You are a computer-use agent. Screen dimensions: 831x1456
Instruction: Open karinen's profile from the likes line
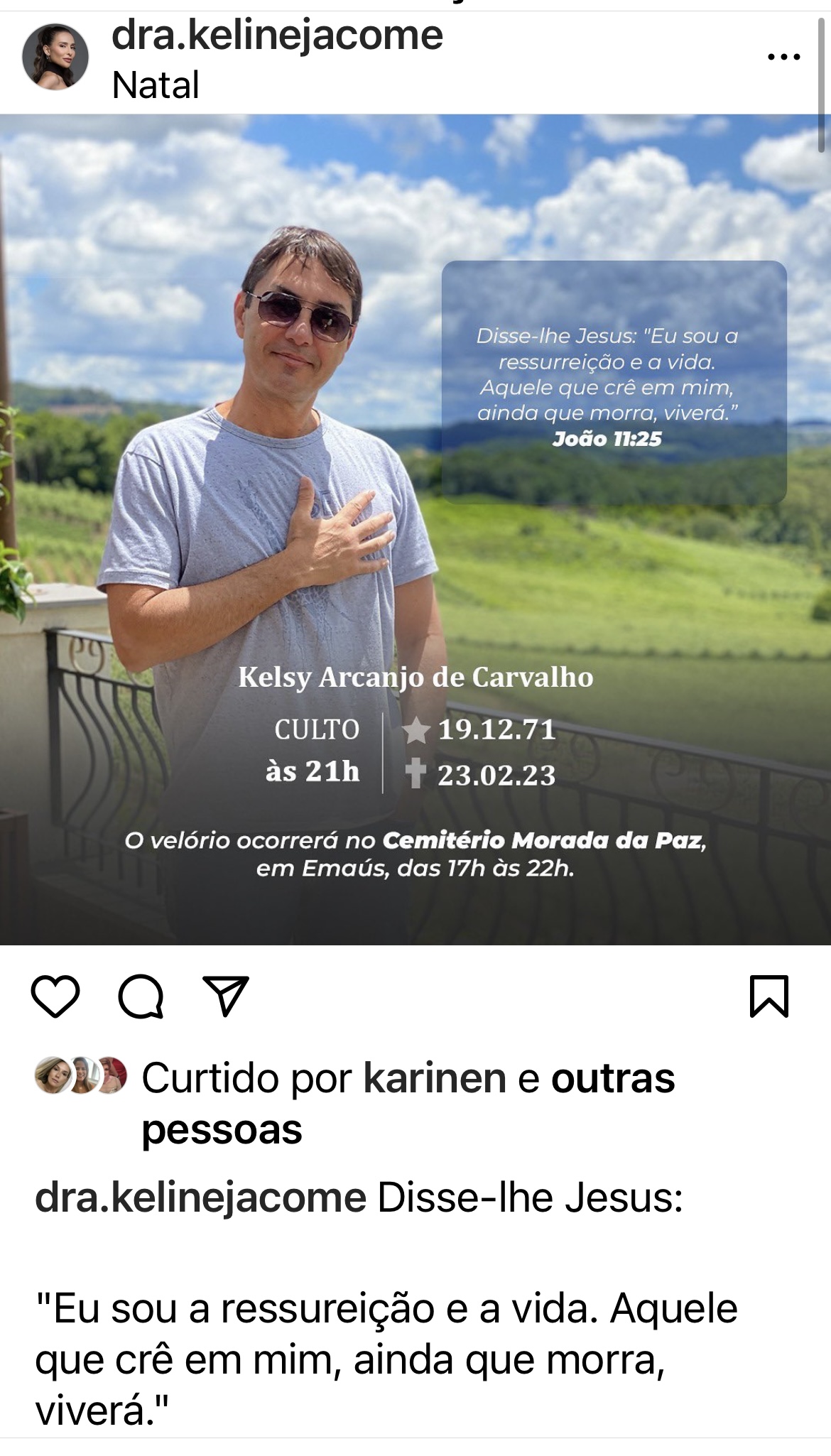pyautogui.click(x=435, y=1078)
